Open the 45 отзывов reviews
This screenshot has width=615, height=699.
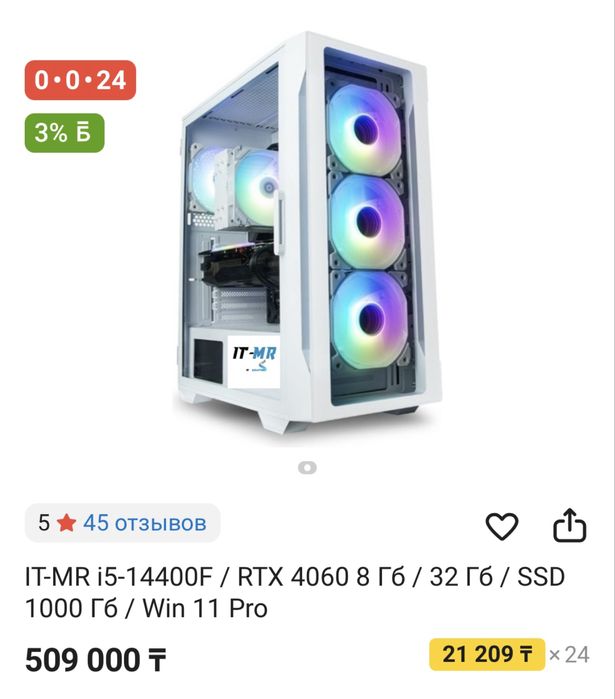pyautogui.click(x=144, y=522)
